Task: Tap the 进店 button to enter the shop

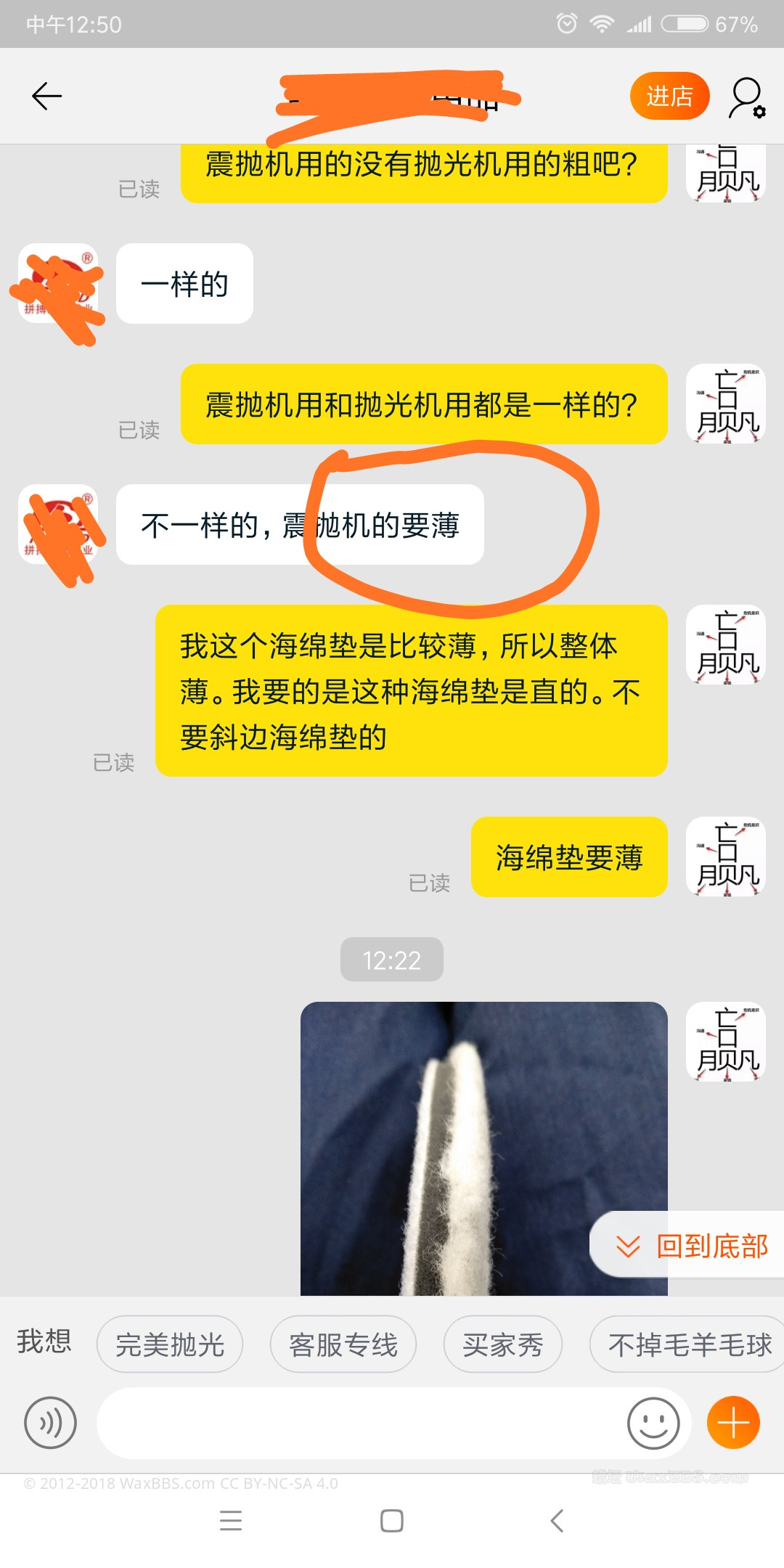Action: pyautogui.click(x=669, y=96)
